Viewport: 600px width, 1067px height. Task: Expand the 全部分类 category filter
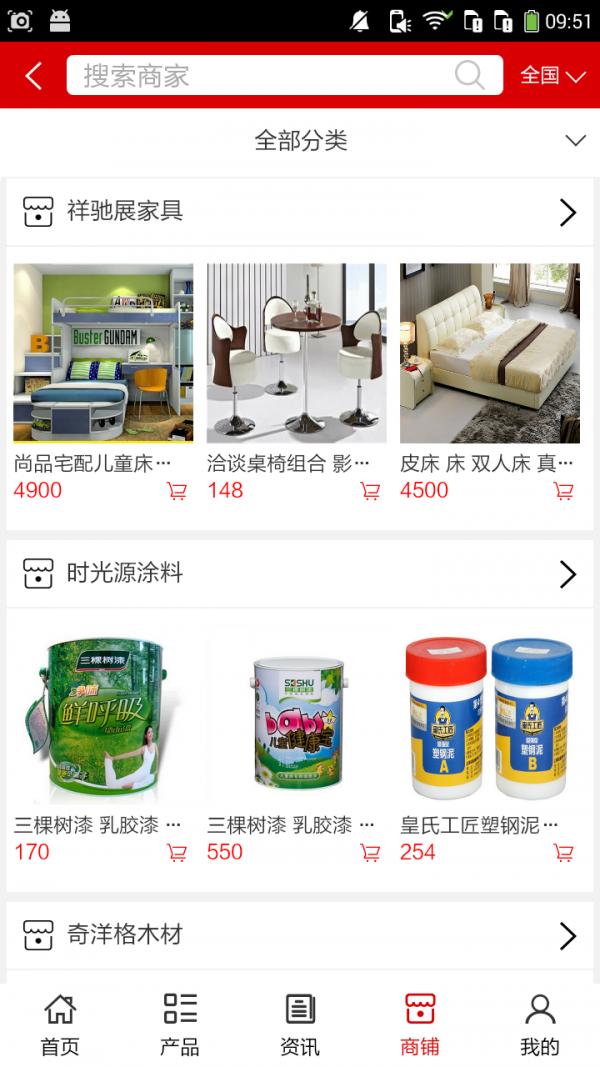click(x=300, y=141)
